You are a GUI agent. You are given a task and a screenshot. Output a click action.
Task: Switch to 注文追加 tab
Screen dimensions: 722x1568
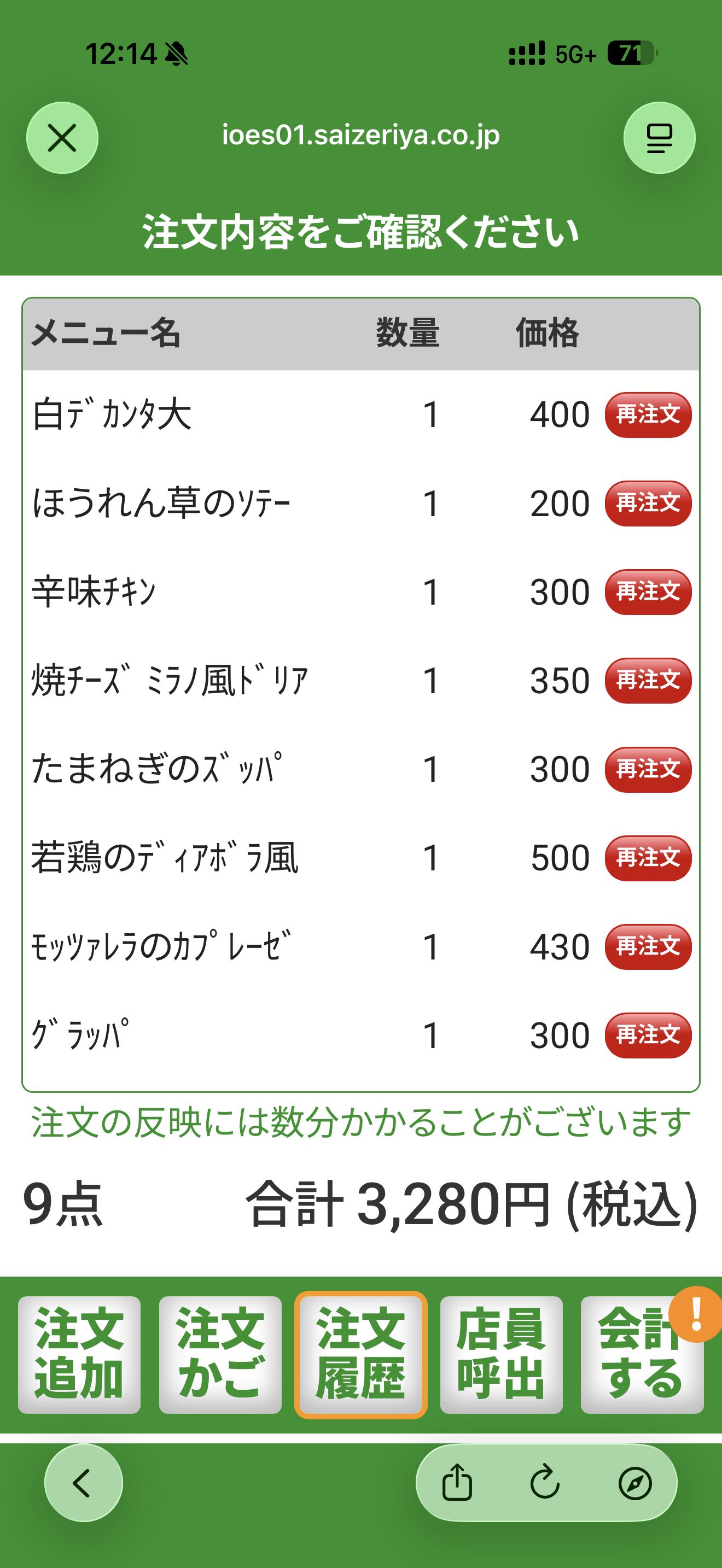tap(79, 1354)
